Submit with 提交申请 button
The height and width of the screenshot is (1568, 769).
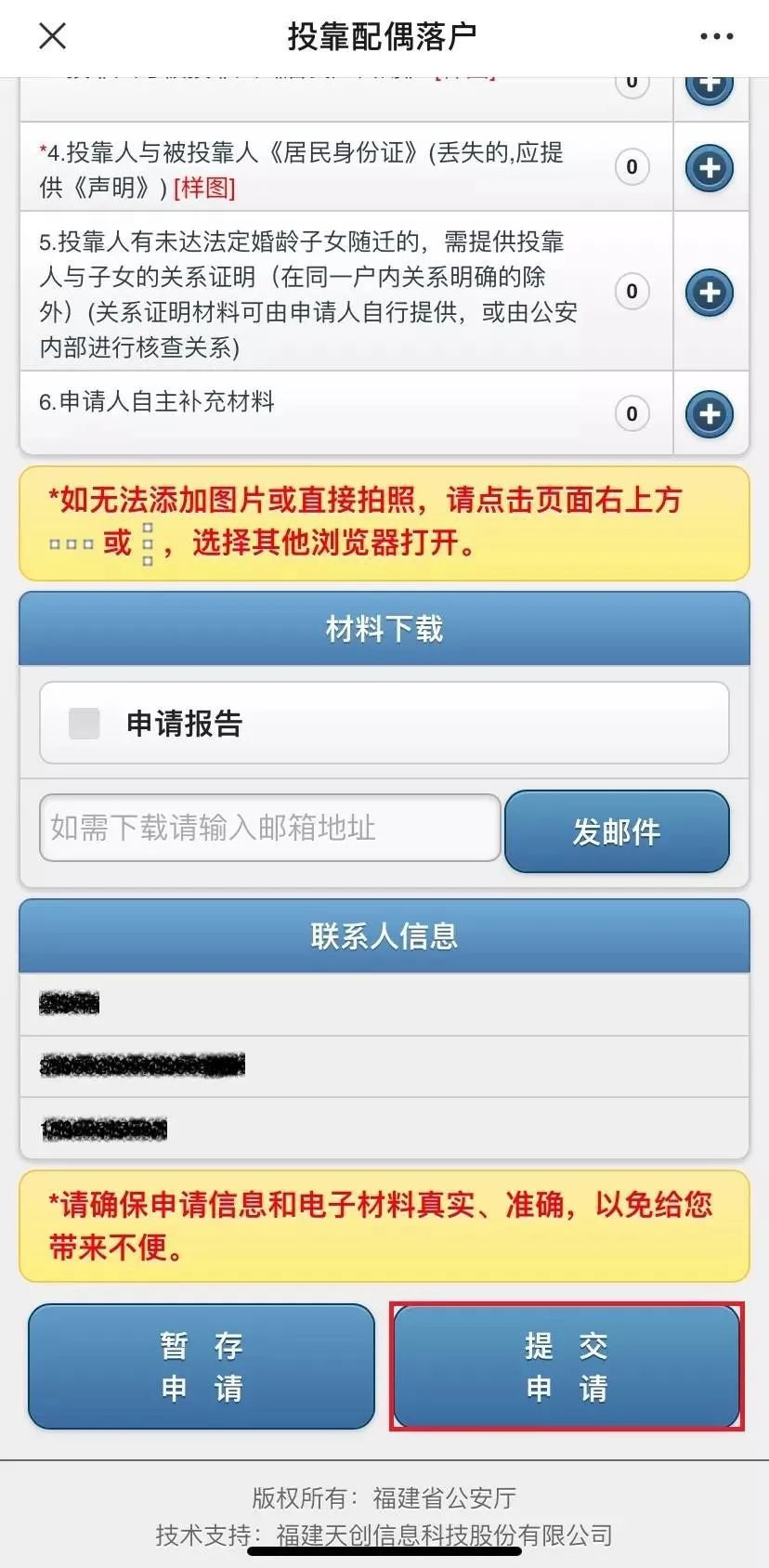[567, 1366]
